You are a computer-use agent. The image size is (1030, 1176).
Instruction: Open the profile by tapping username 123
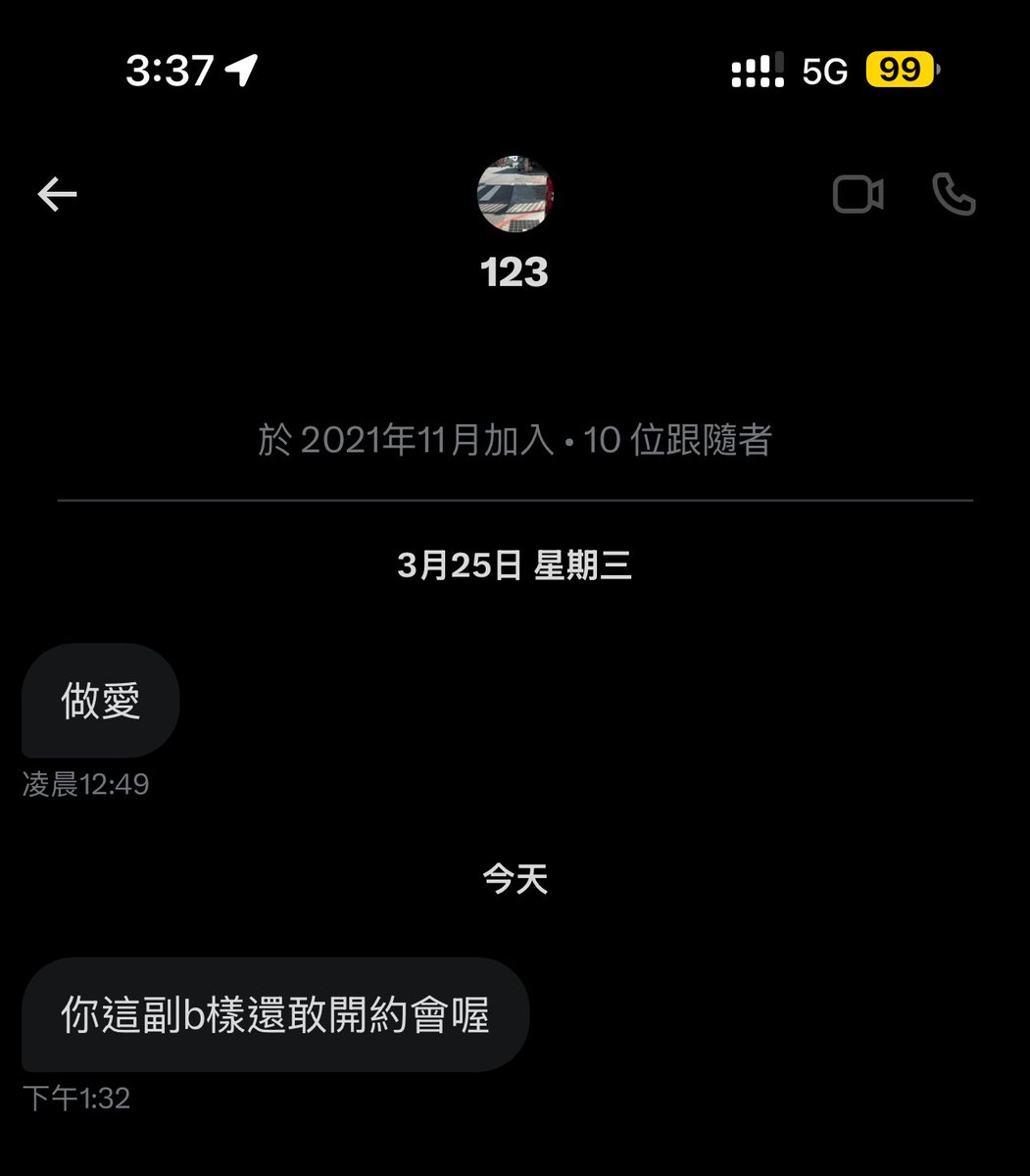tap(515, 272)
